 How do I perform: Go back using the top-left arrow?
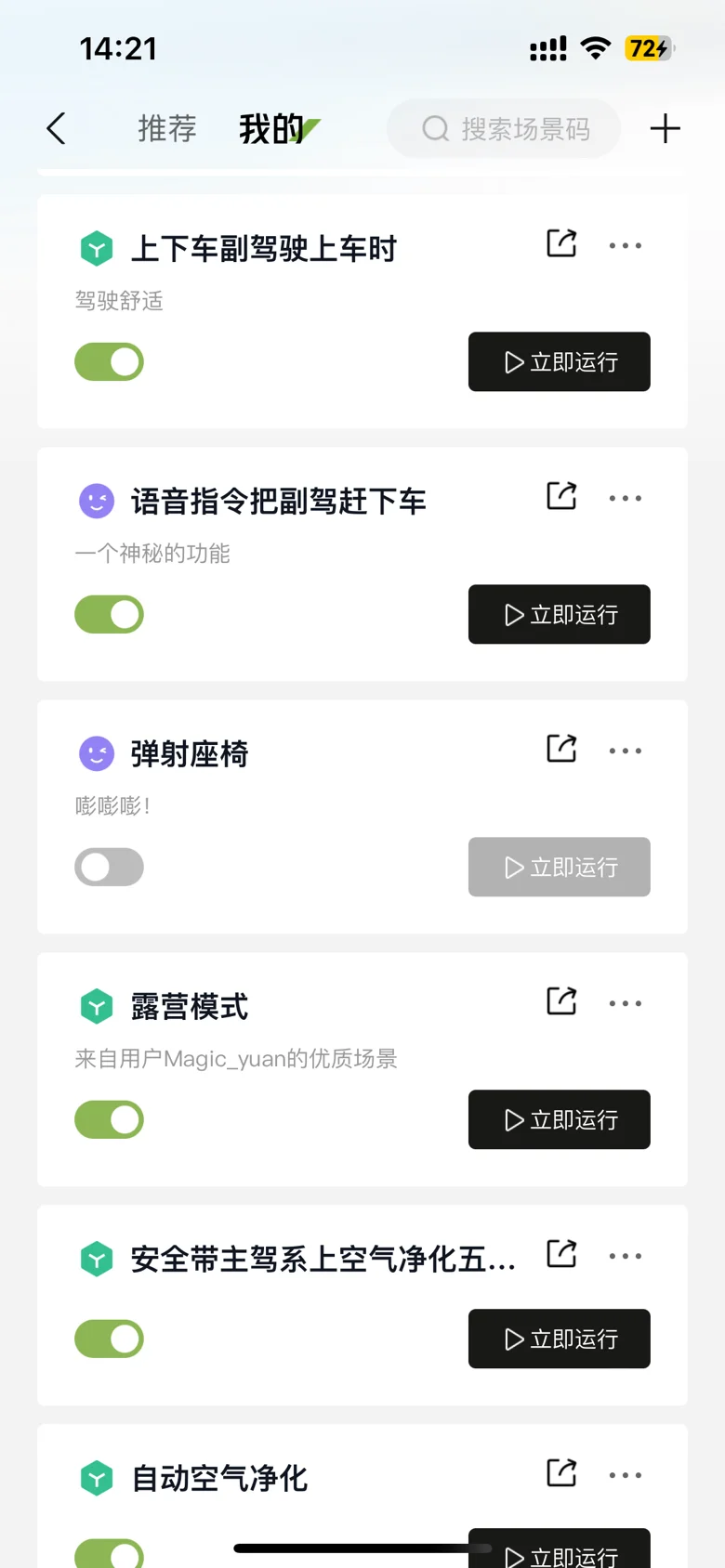coord(57,129)
